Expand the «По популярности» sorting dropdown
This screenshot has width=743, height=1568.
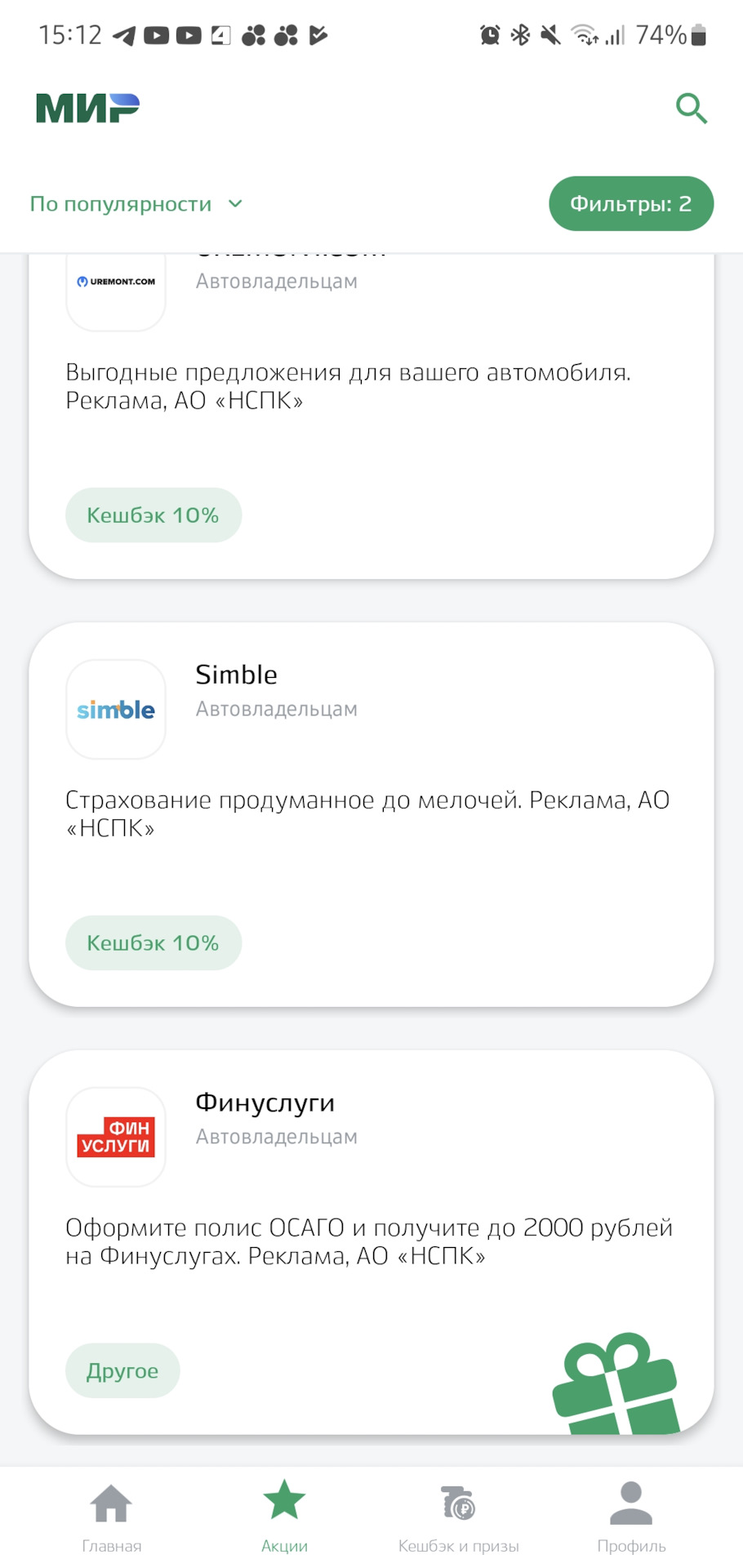click(136, 203)
